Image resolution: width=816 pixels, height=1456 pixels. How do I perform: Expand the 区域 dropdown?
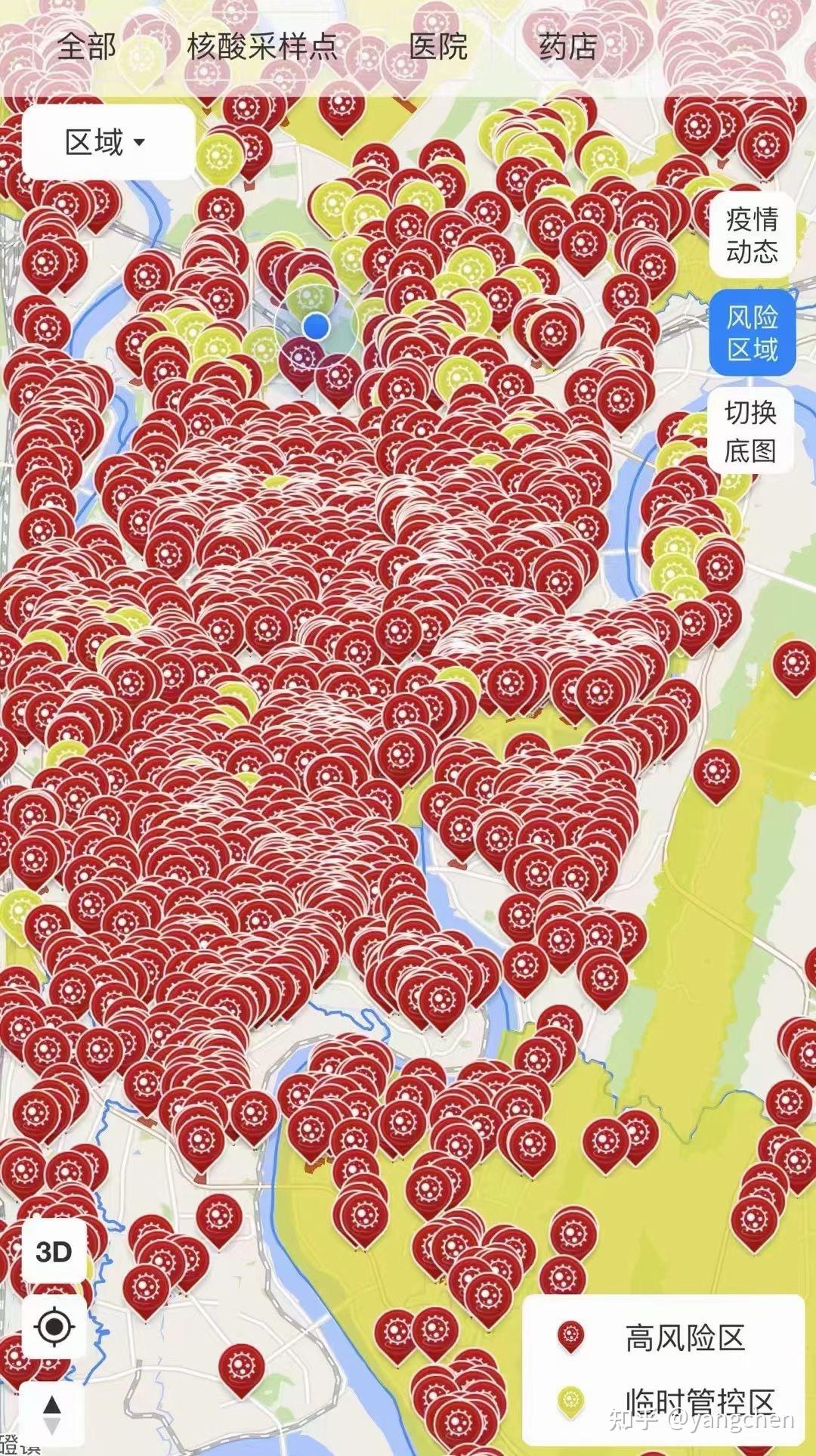click(x=108, y=142)
